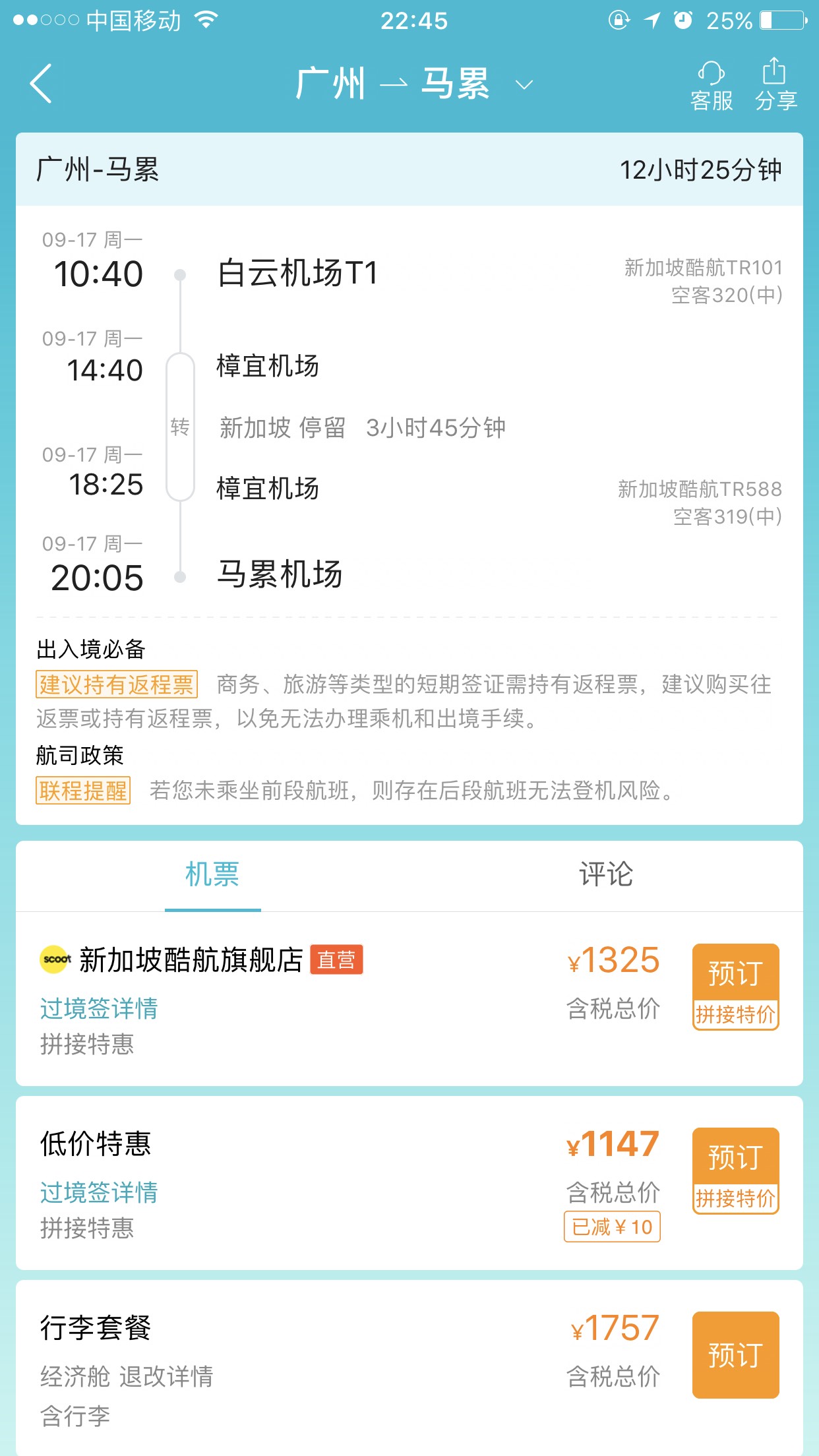Share this flight via 分享
Viewport: 819px width, 1456px height.
775,86
